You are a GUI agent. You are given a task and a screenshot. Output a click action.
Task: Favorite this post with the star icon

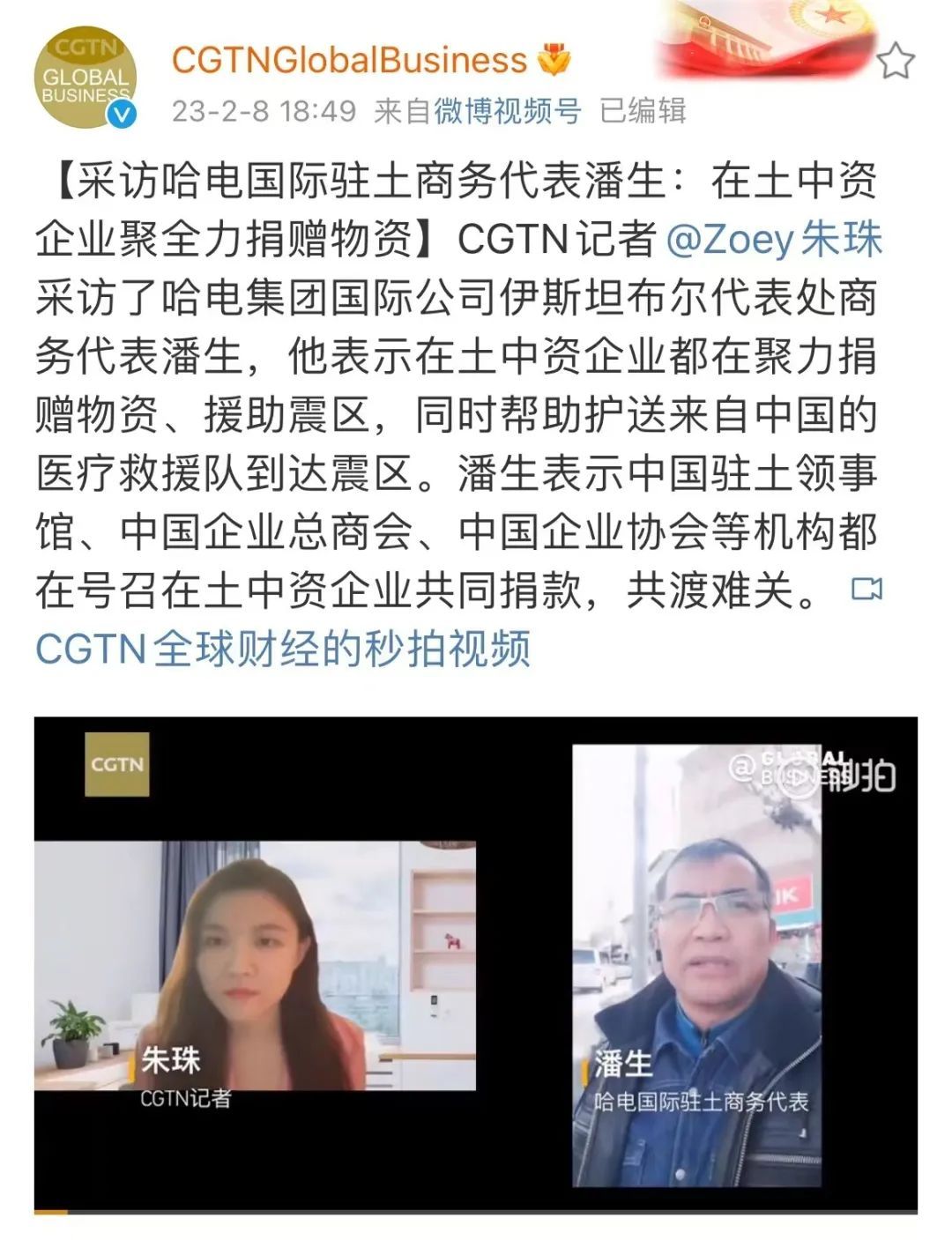point(896,61)
